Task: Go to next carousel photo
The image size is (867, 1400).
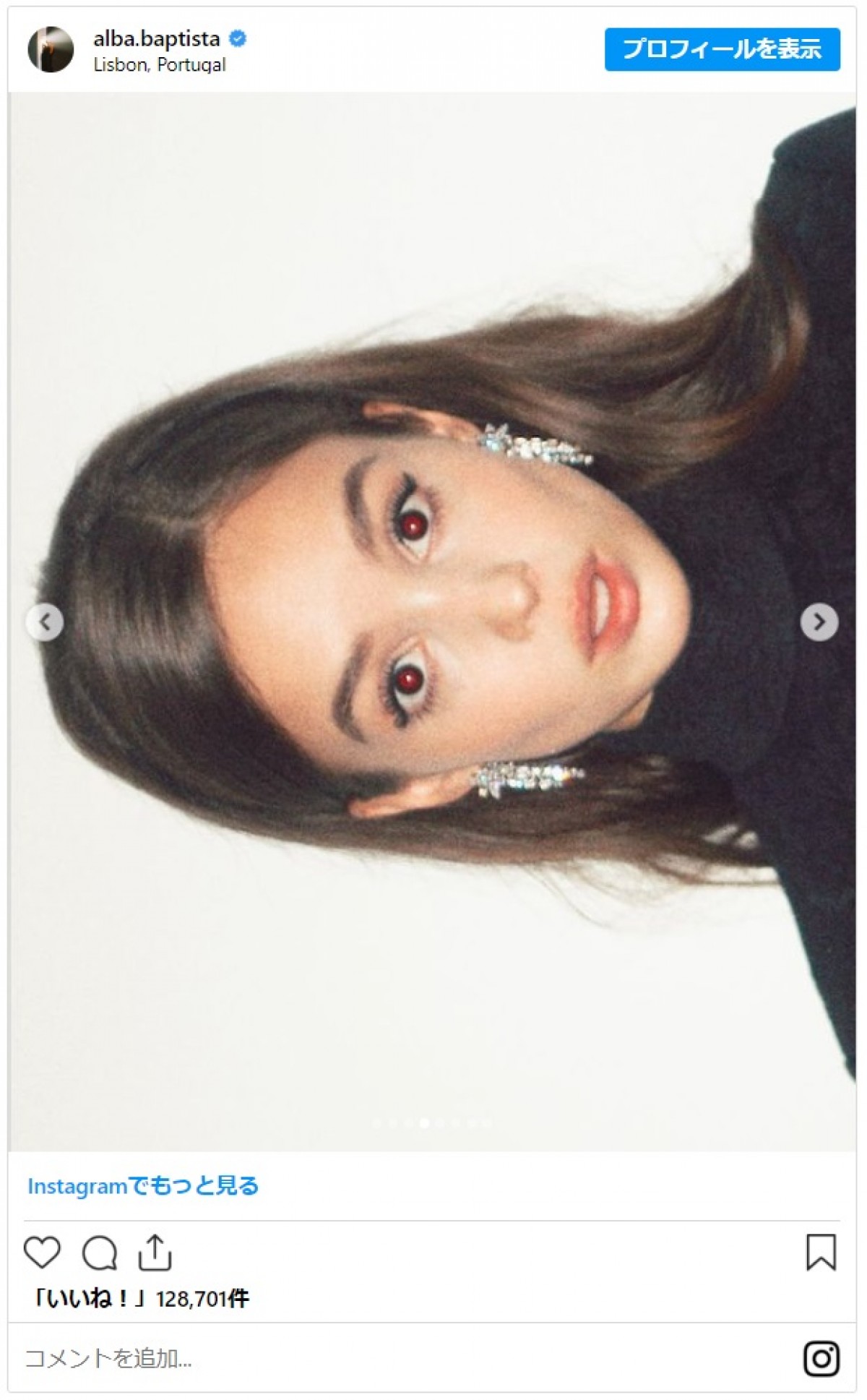Action: [819, 622]
